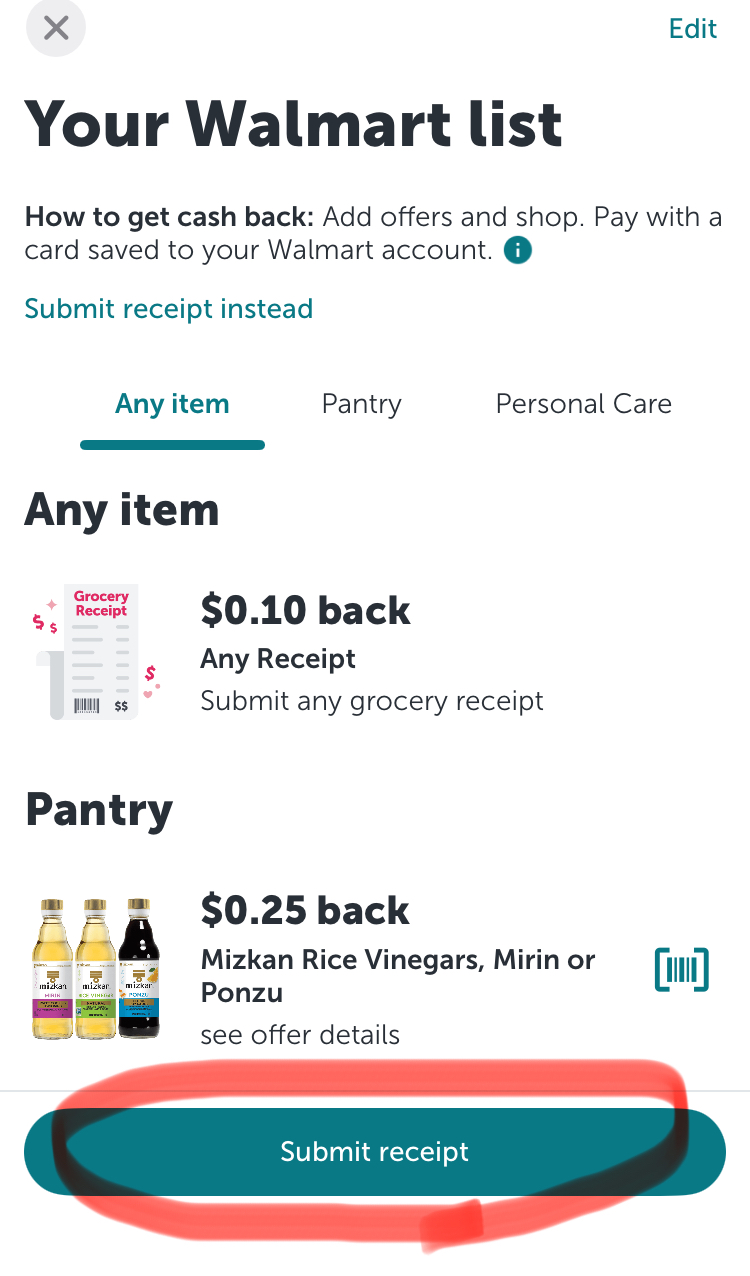Close the Walmart list screen
Viewport: 750px width, 1276px height.
tap(56, 29)
